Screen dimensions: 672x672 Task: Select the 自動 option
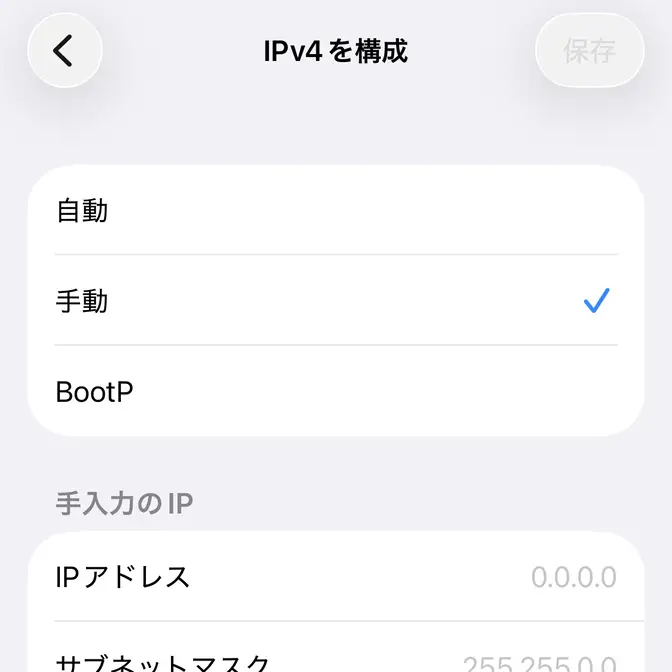(x=336, y=211)
